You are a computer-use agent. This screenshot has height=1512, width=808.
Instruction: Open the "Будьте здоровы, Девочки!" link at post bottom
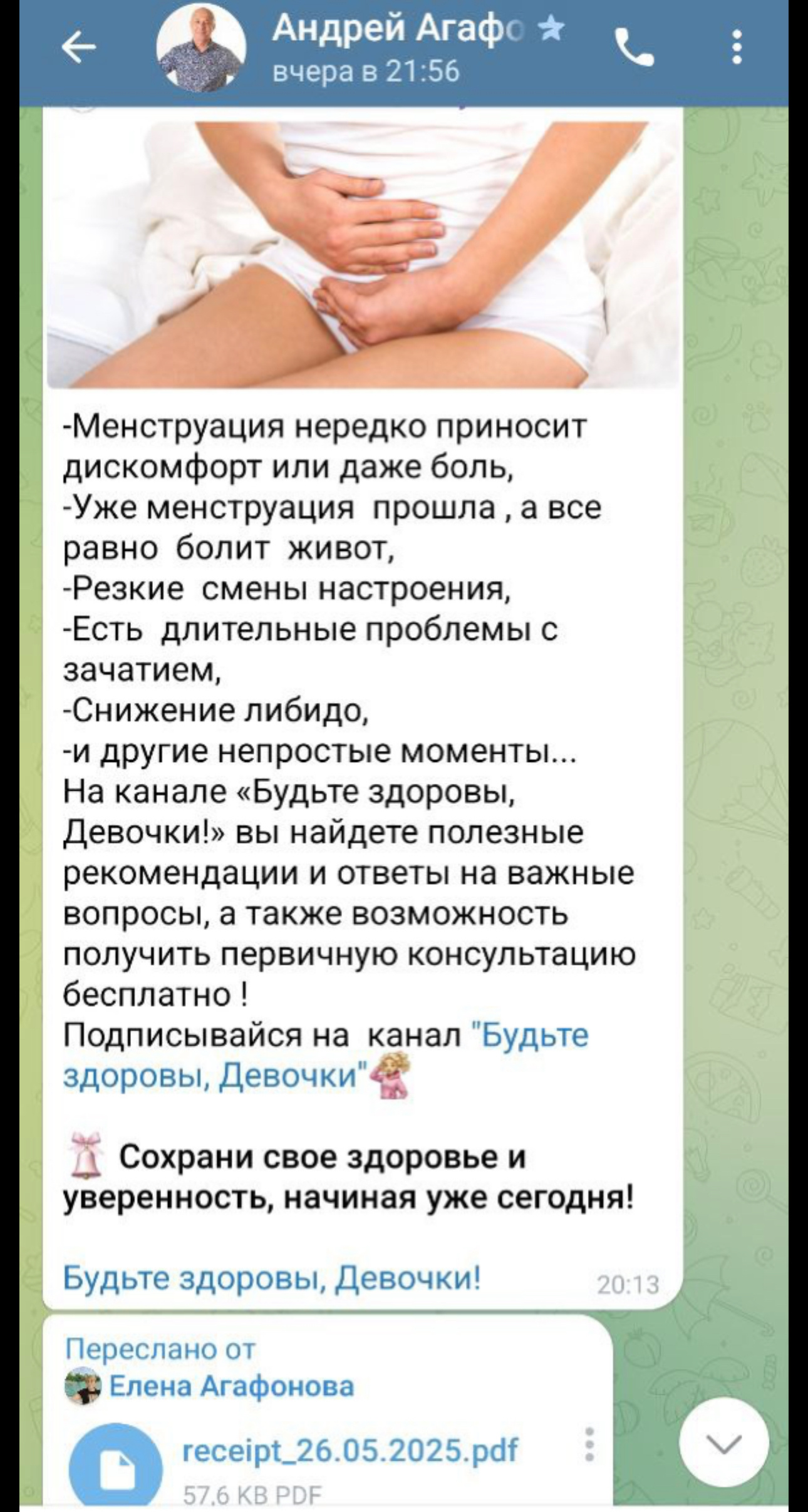272,1277
